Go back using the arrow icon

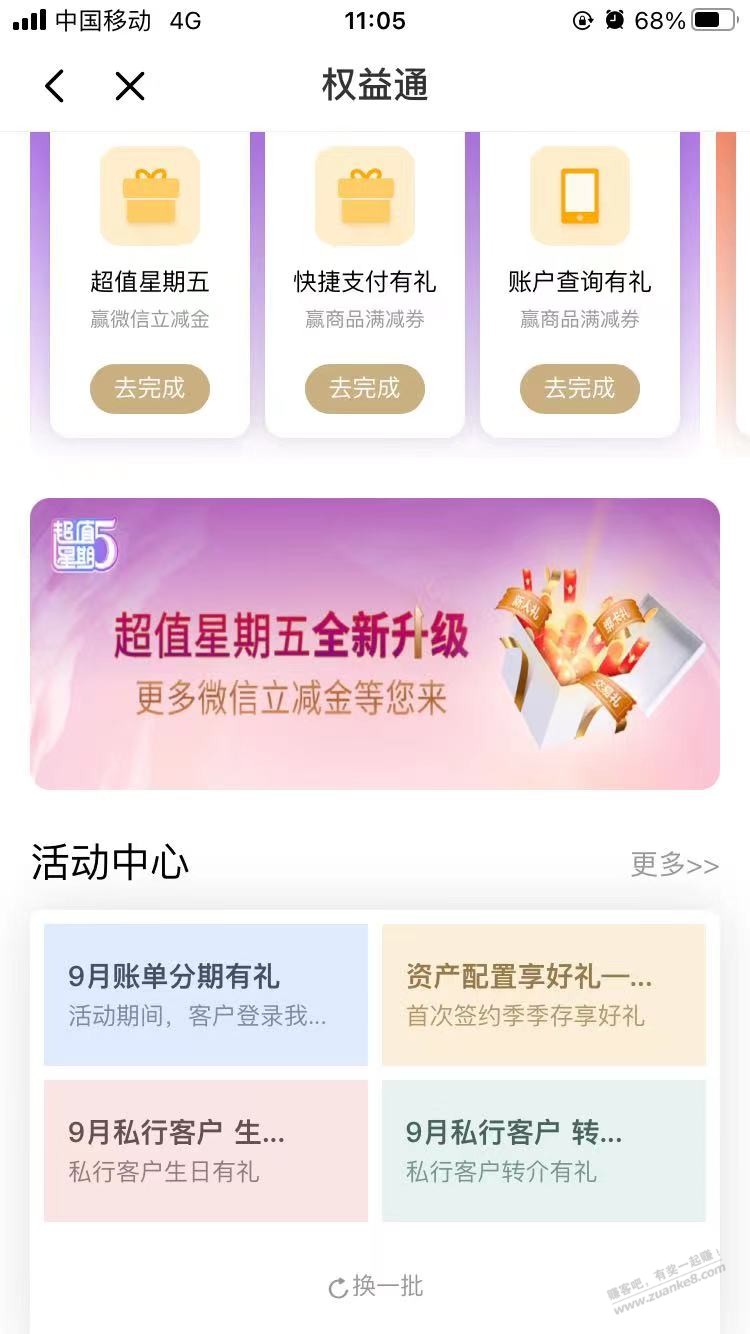coord(55,86)
